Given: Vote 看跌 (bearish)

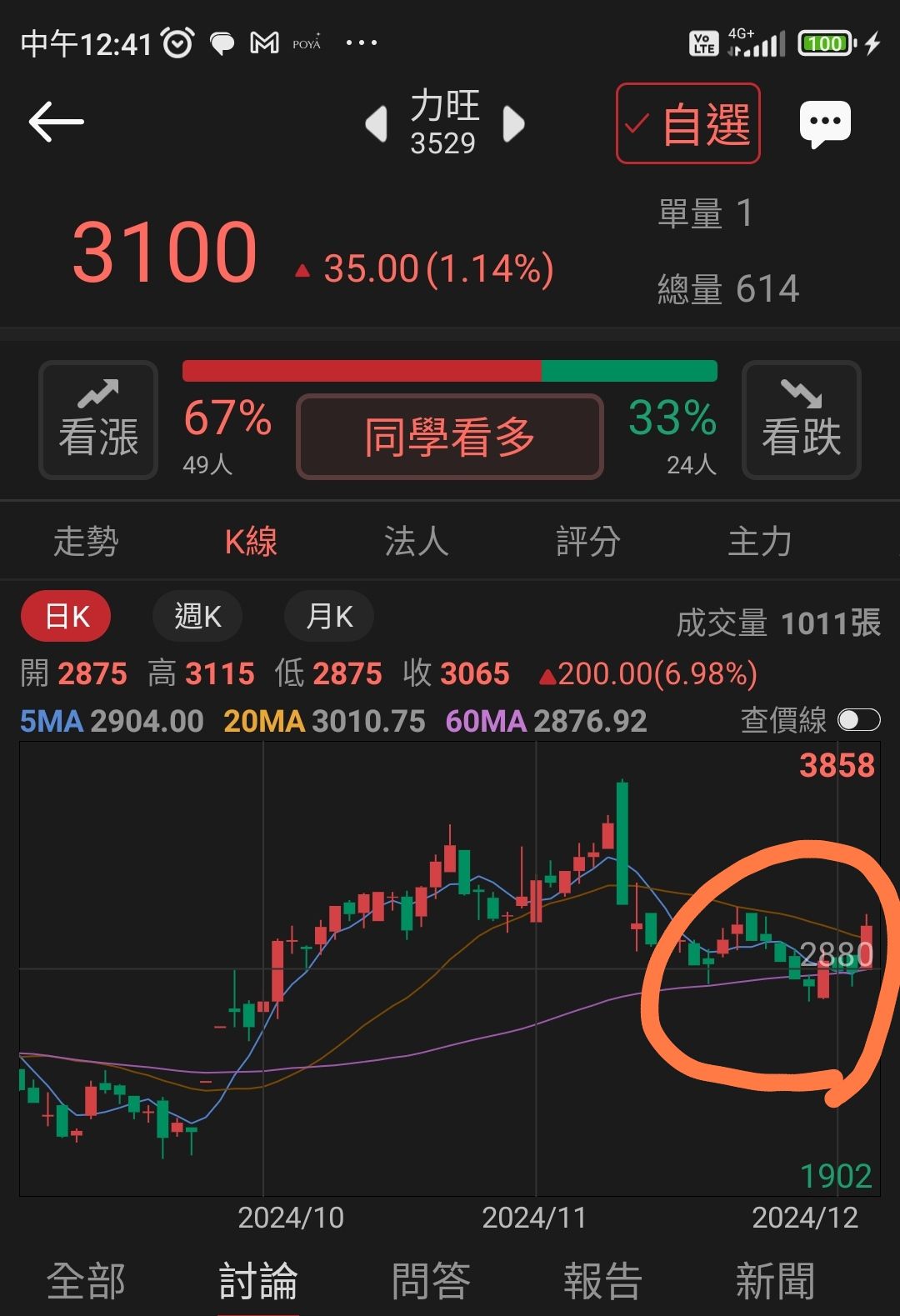Looking at the screenshot, I should 801,420.
